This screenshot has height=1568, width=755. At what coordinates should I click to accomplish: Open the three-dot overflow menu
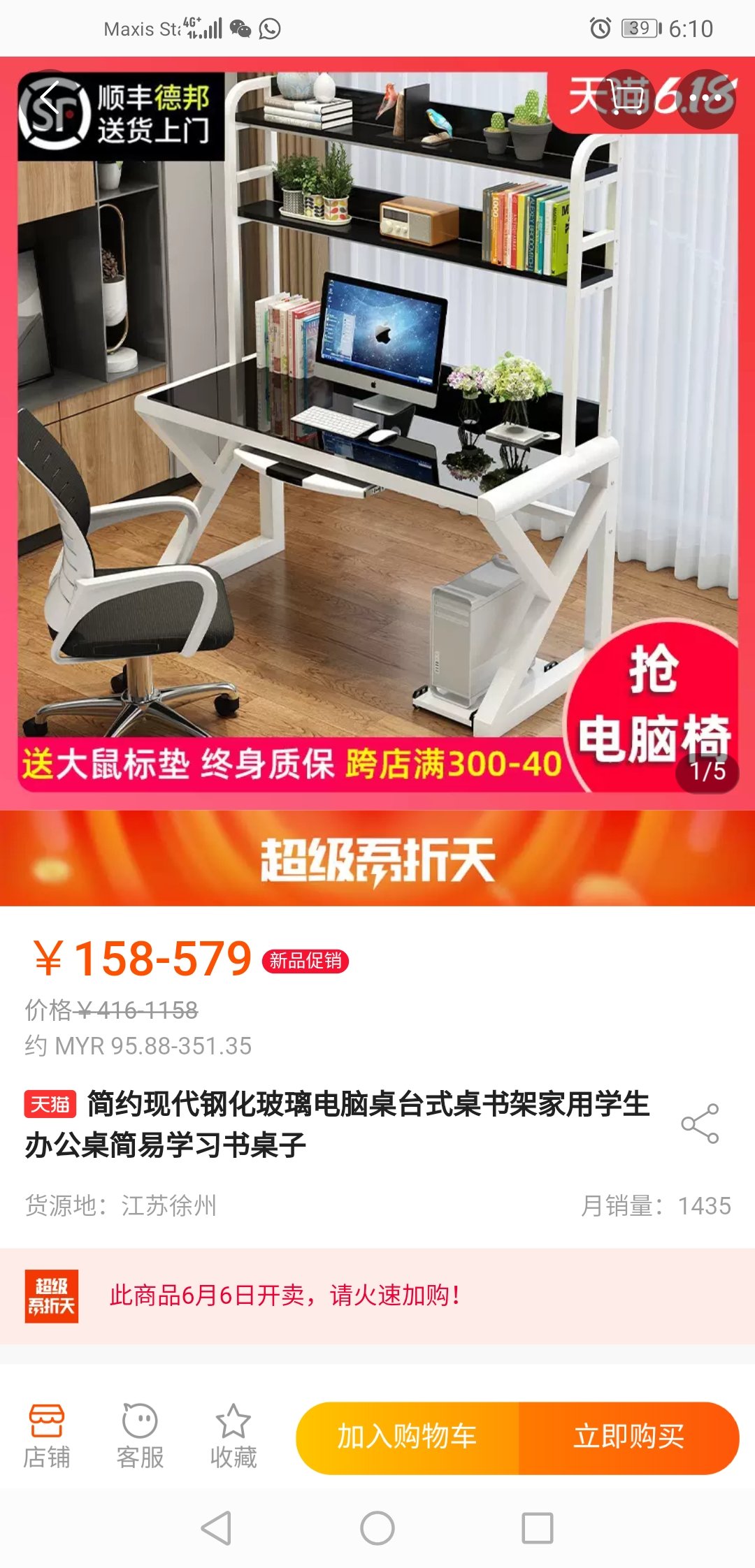pyautogui.click(x=705, y=99)
